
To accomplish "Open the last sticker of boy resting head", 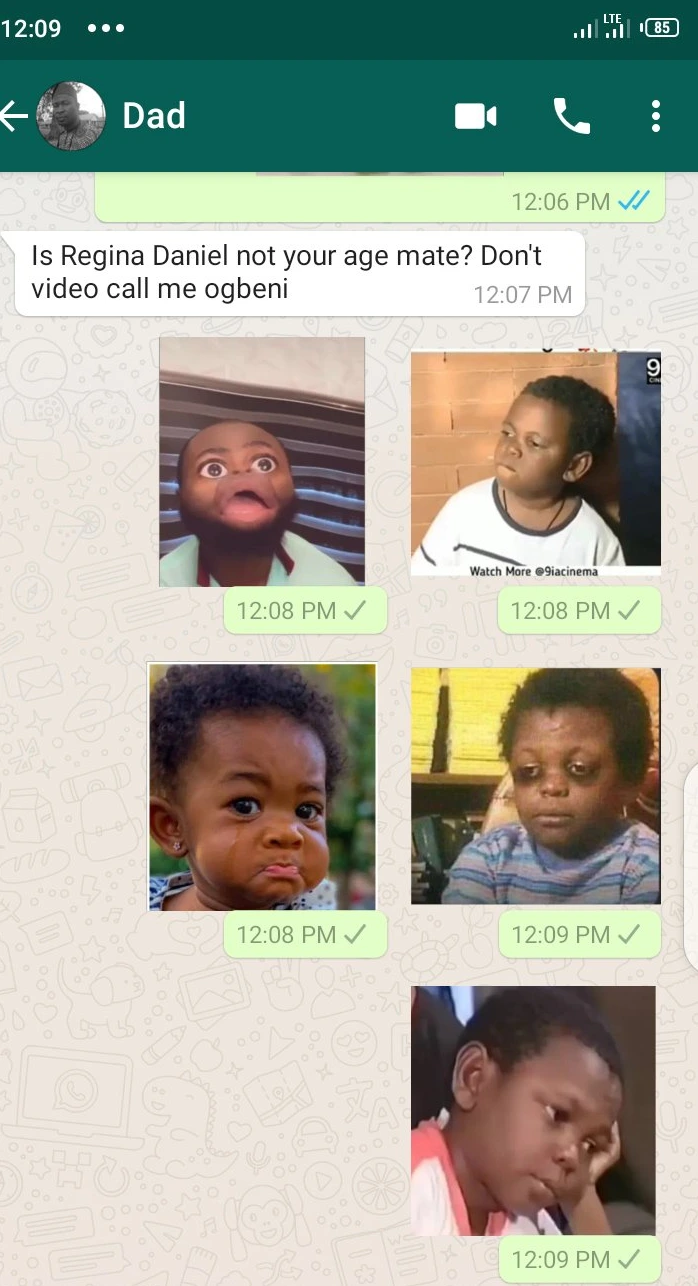I will pos(534,1110).
